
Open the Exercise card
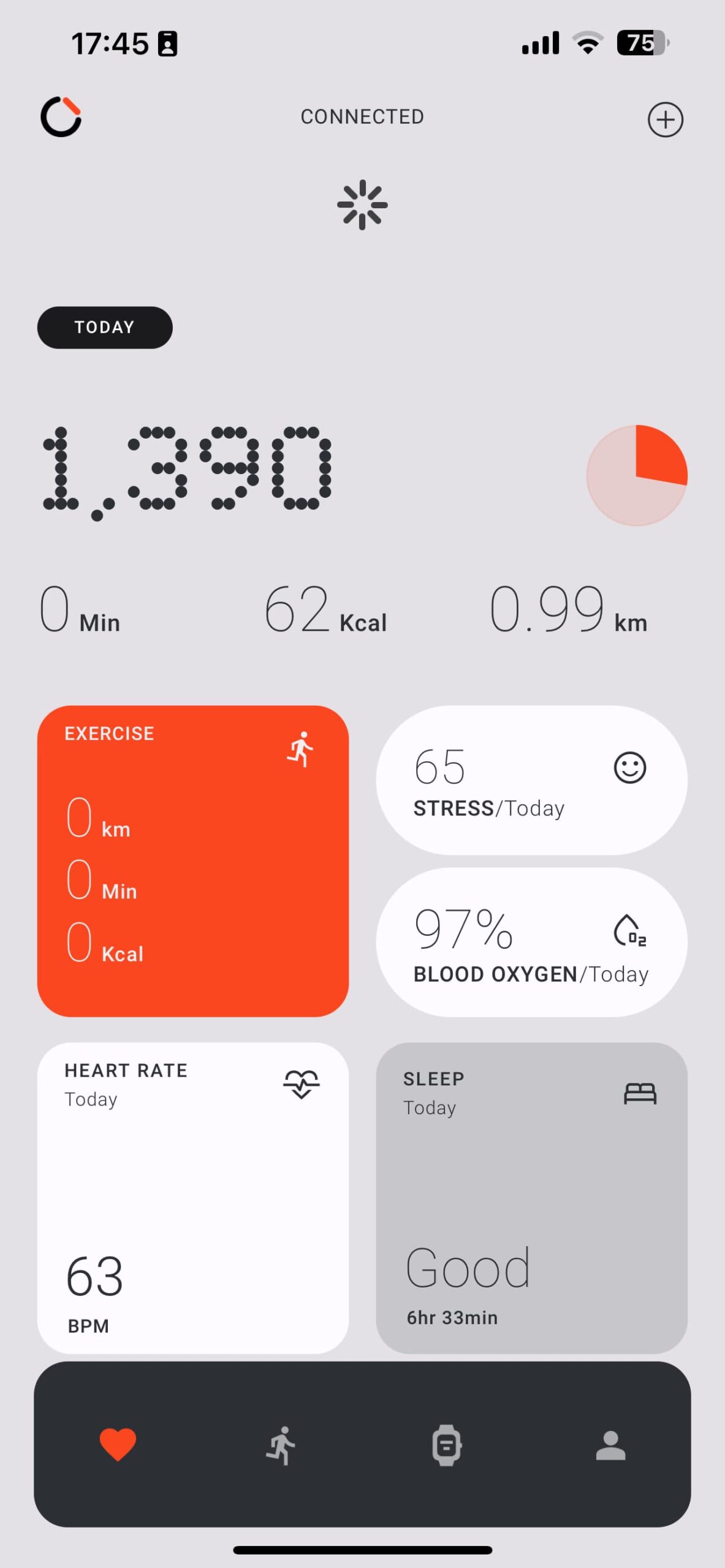tap(192, 861)
